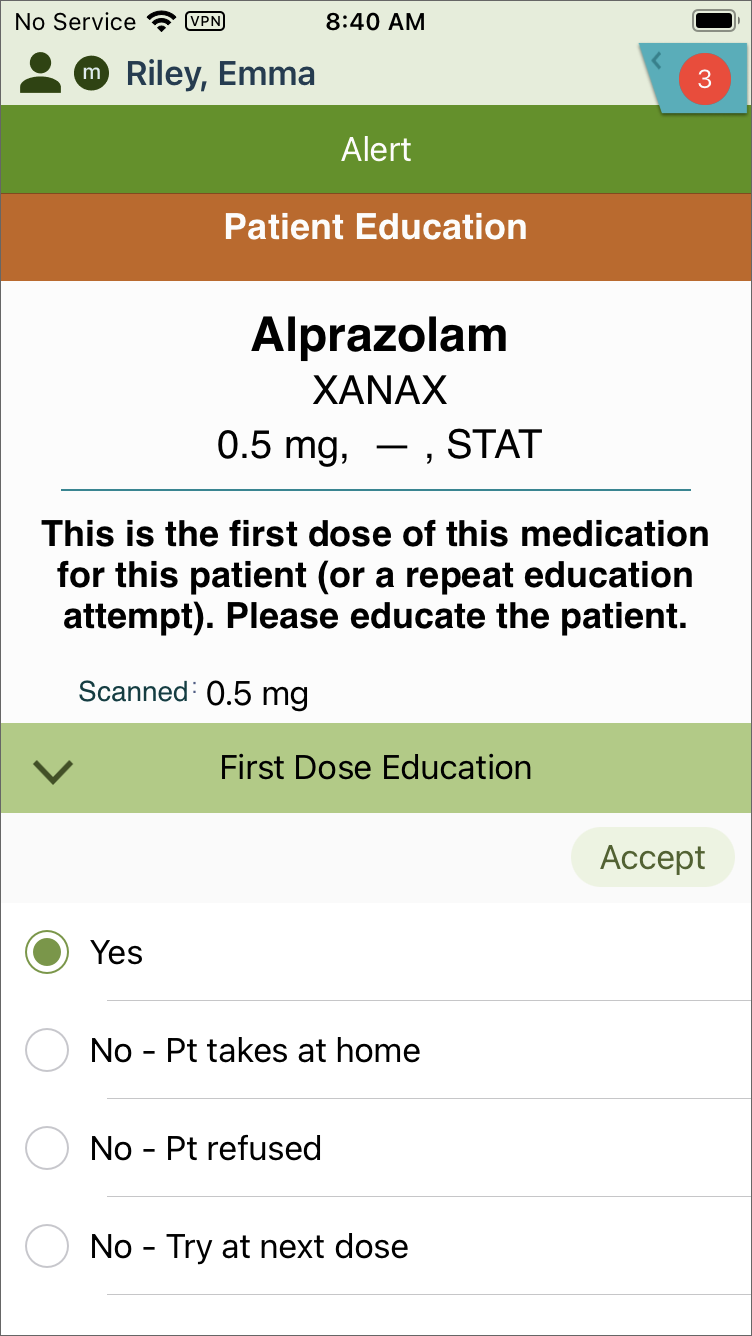Viewport: 752px width, 1336px height.
Task: Select the Yes radio button
Action: coord(46,952)
